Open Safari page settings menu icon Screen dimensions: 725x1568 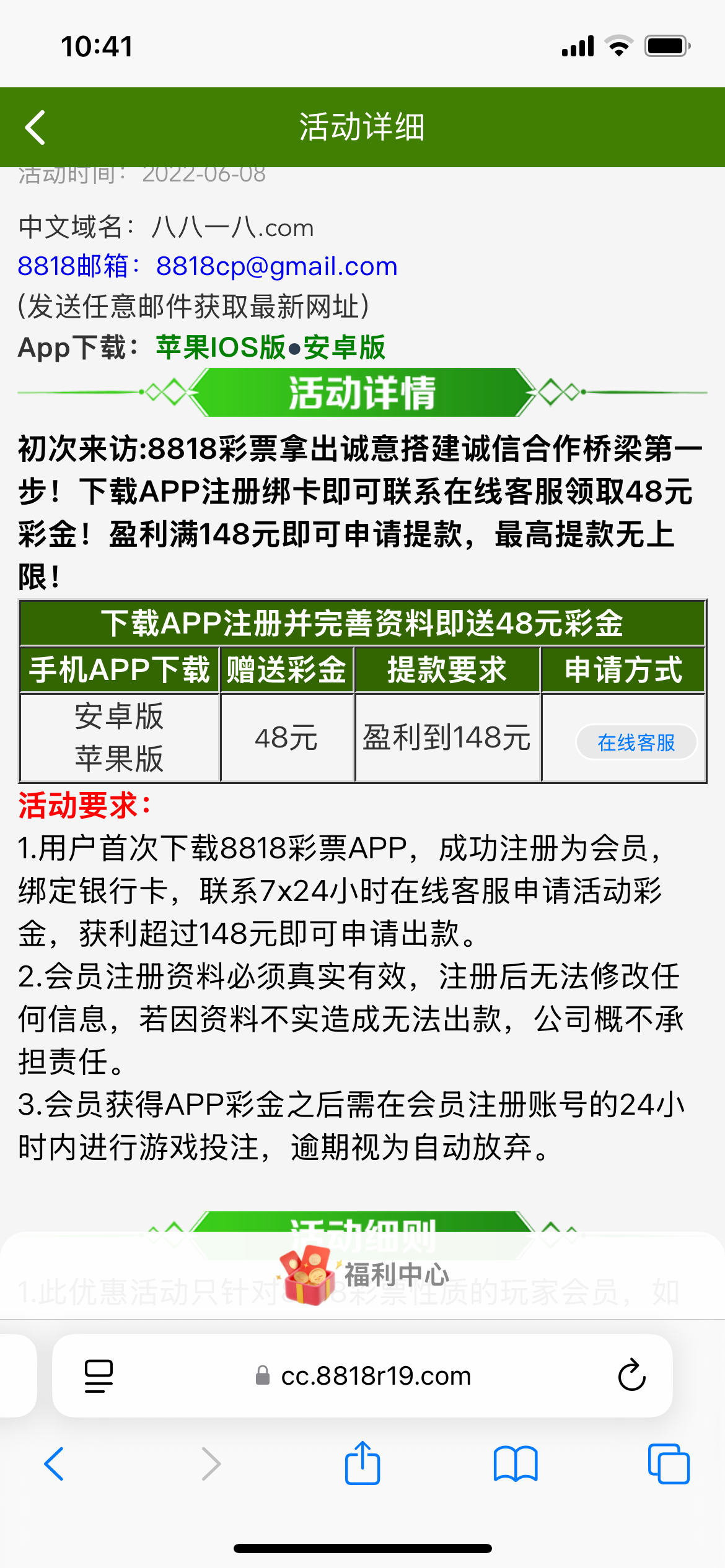pos(99,1376)
